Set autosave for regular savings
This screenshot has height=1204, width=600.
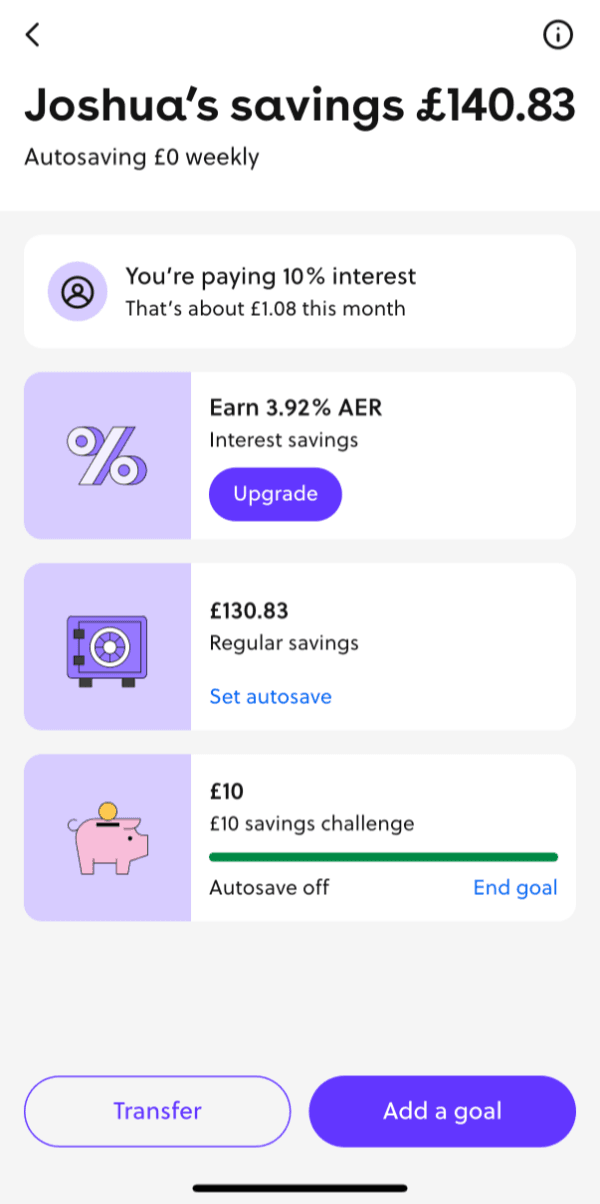(x=270, y=696)
